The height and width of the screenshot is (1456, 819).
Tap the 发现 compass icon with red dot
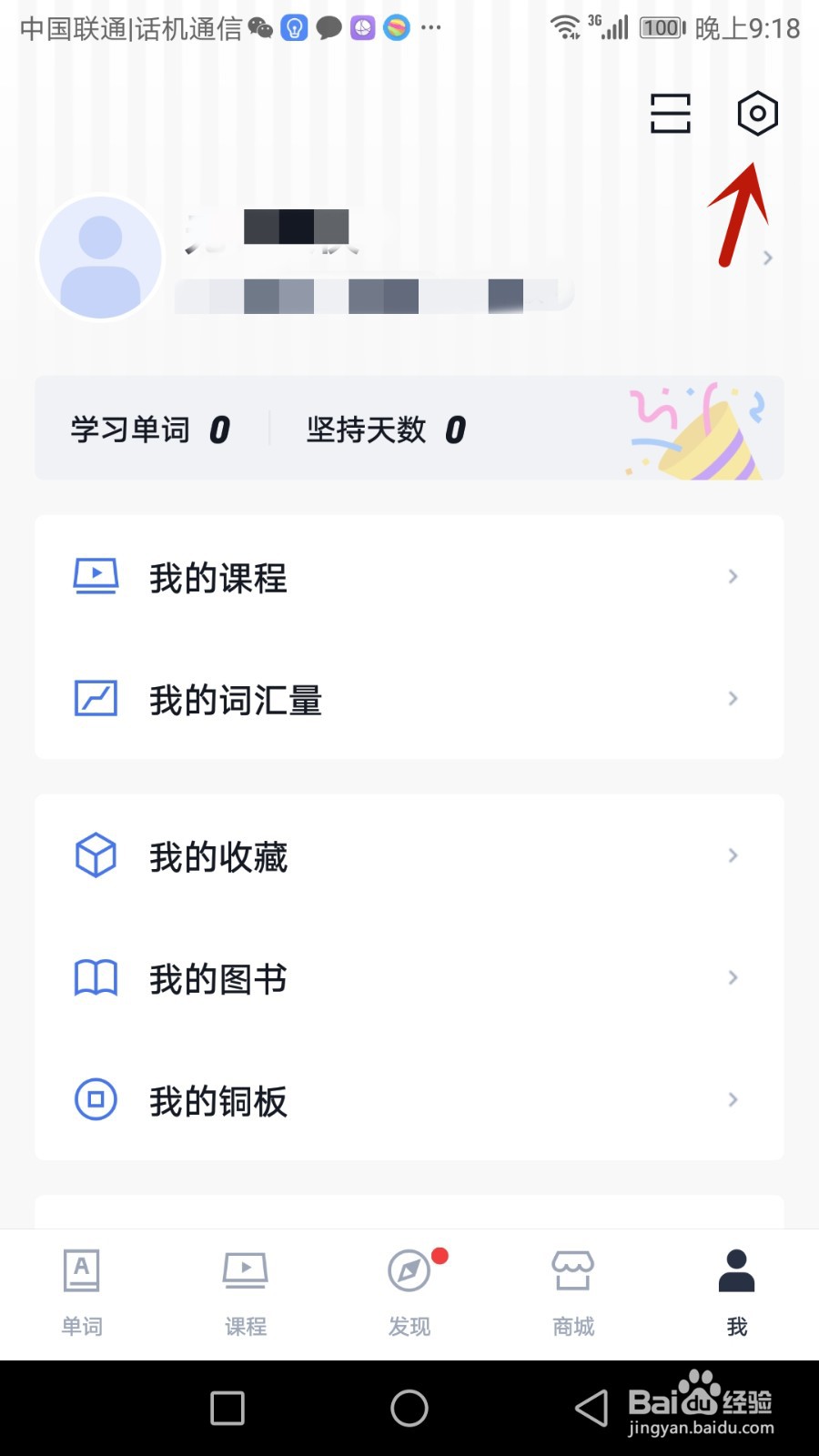pos(409,1269)
